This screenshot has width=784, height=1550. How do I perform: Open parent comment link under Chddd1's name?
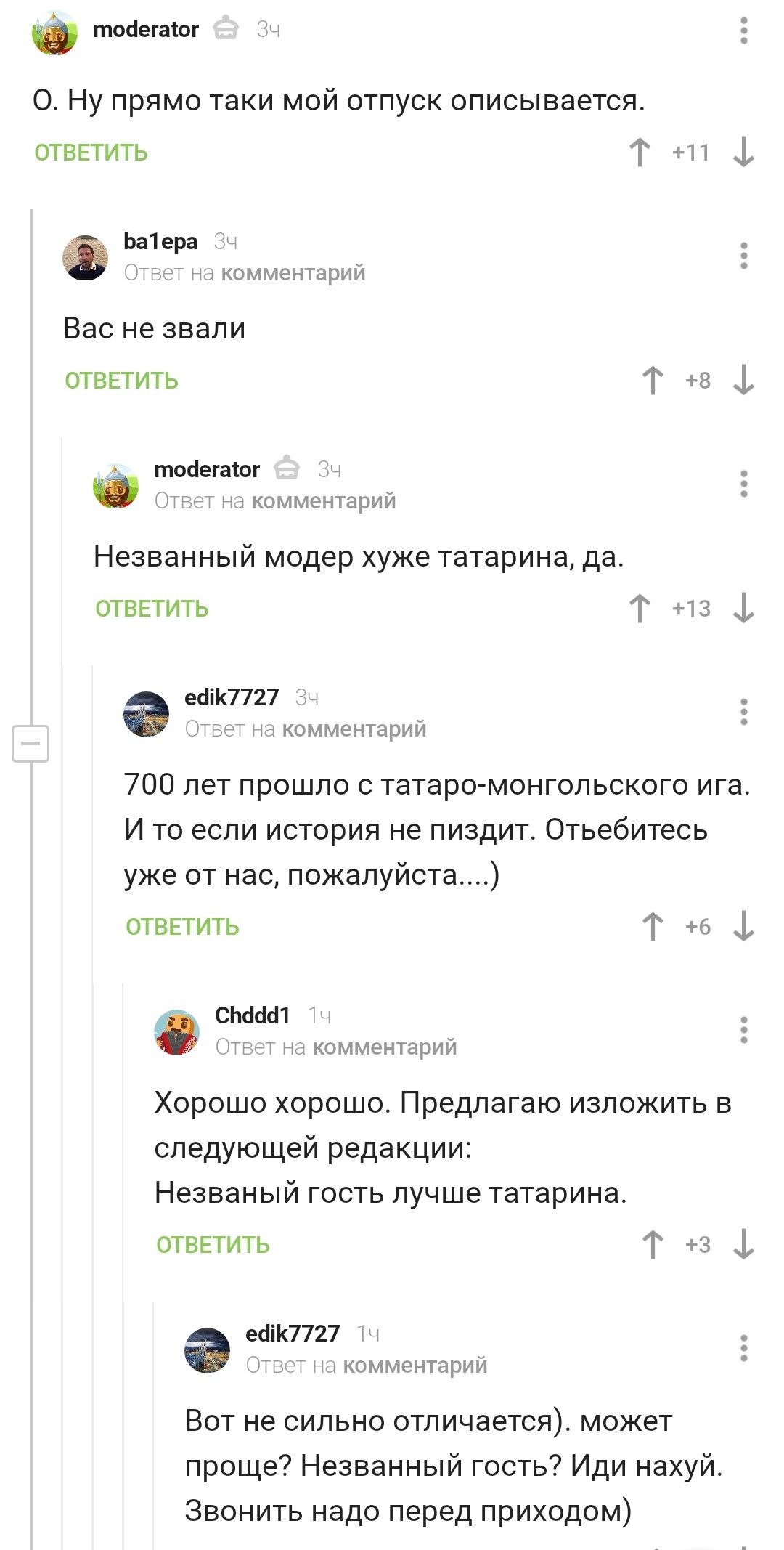tap(384, 1047)
